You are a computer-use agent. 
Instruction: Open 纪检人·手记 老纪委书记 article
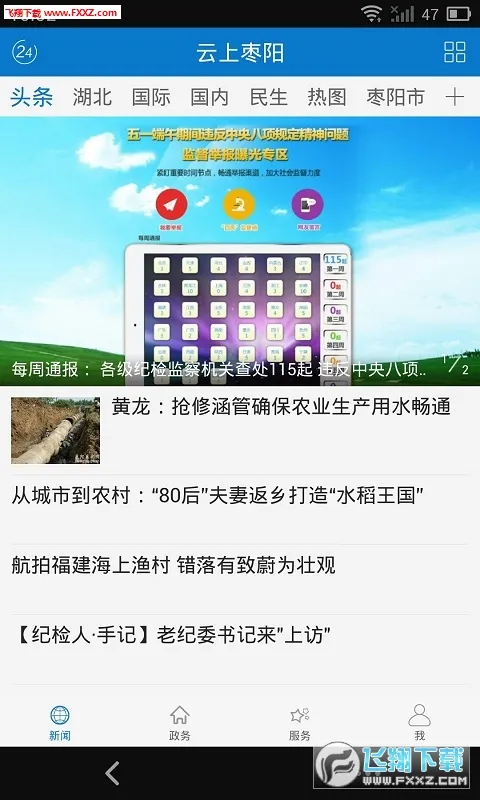pyautogui.click(x=240, y=649)
